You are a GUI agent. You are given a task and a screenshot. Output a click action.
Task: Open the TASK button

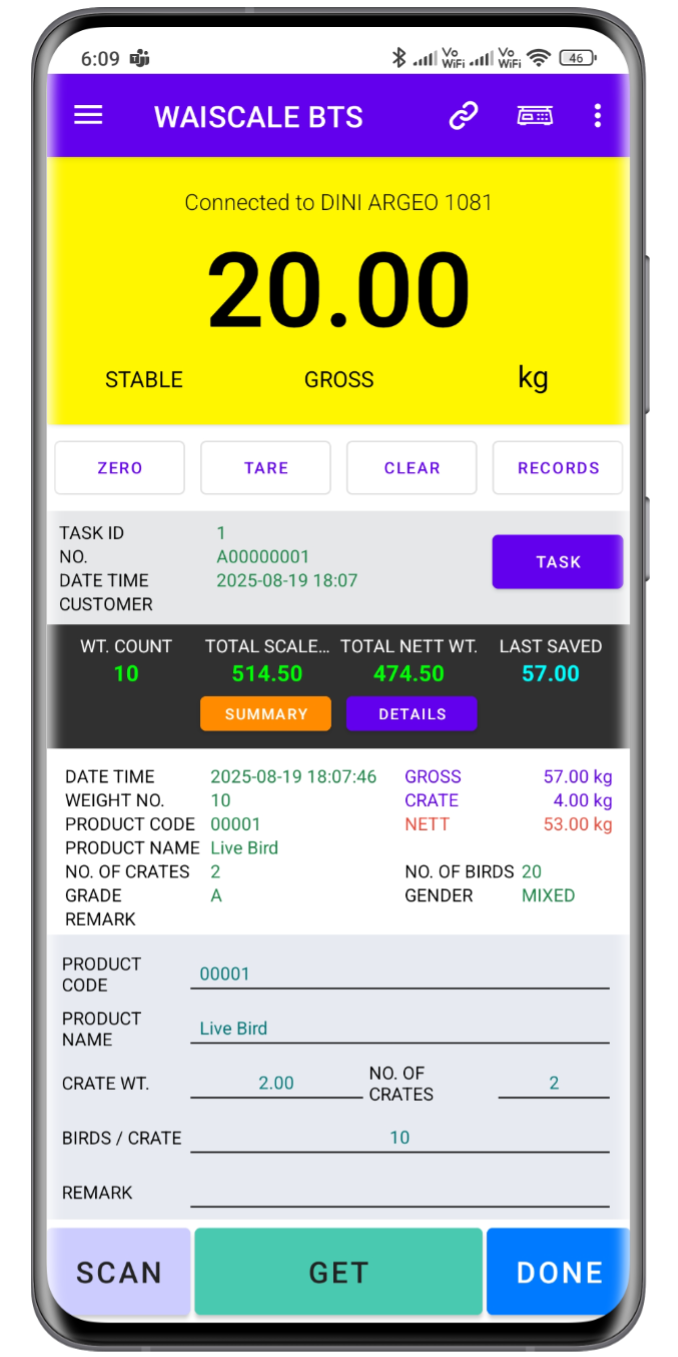click(x=557, y=562)
